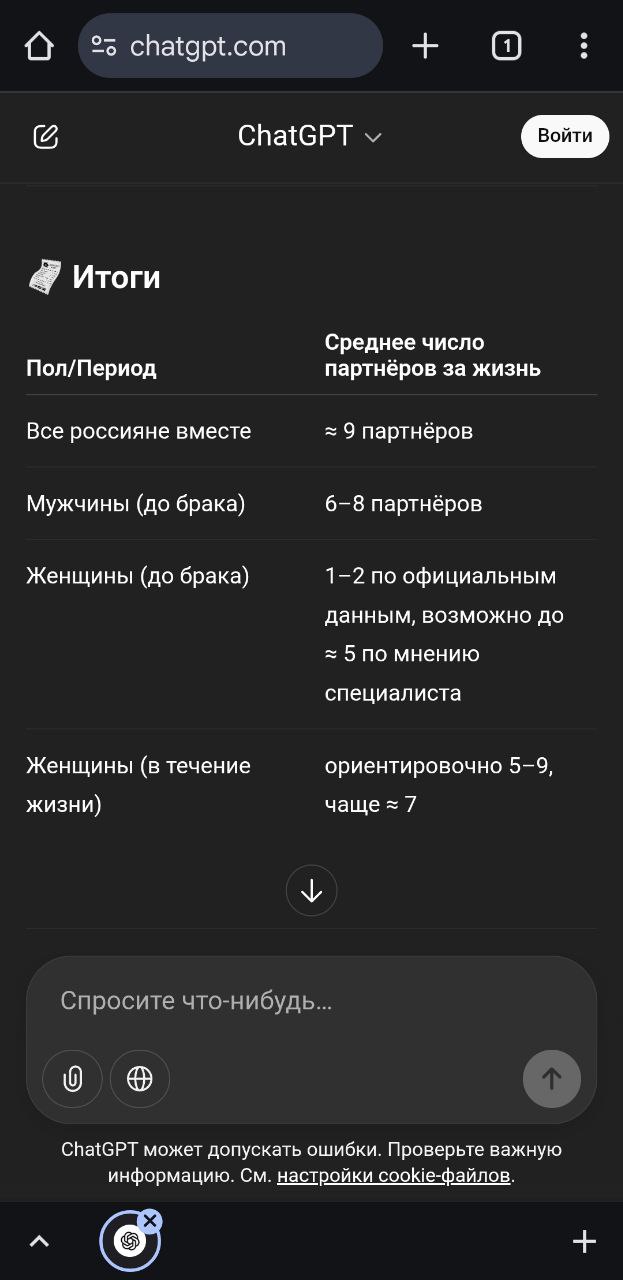
Task: Jump to the bottom of the conversation
Action: tap(311, 890)
